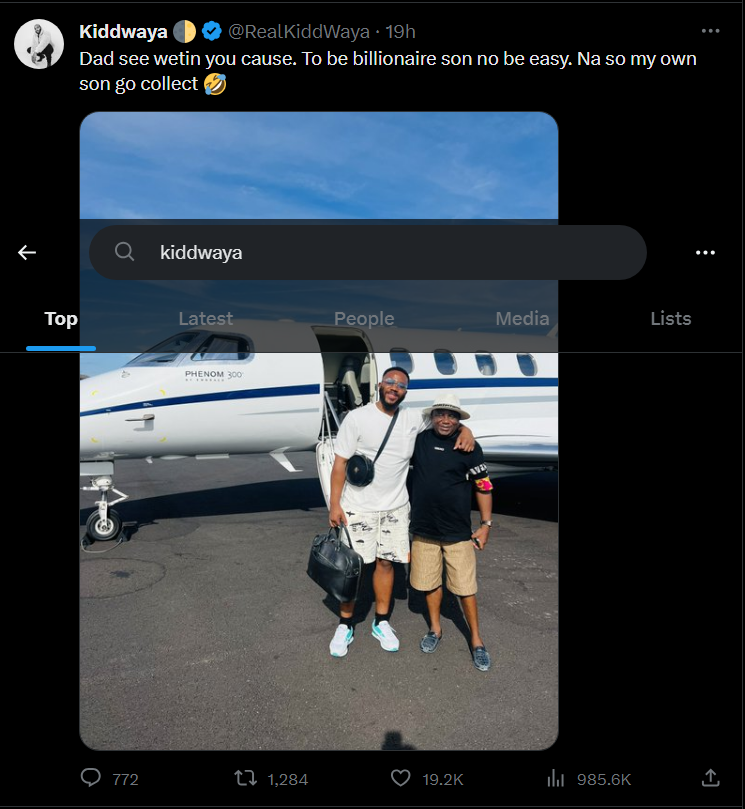The image size is (745, 809).
Task: Share Kiddwaya's tweet
Action: click(x=710, y=777)
